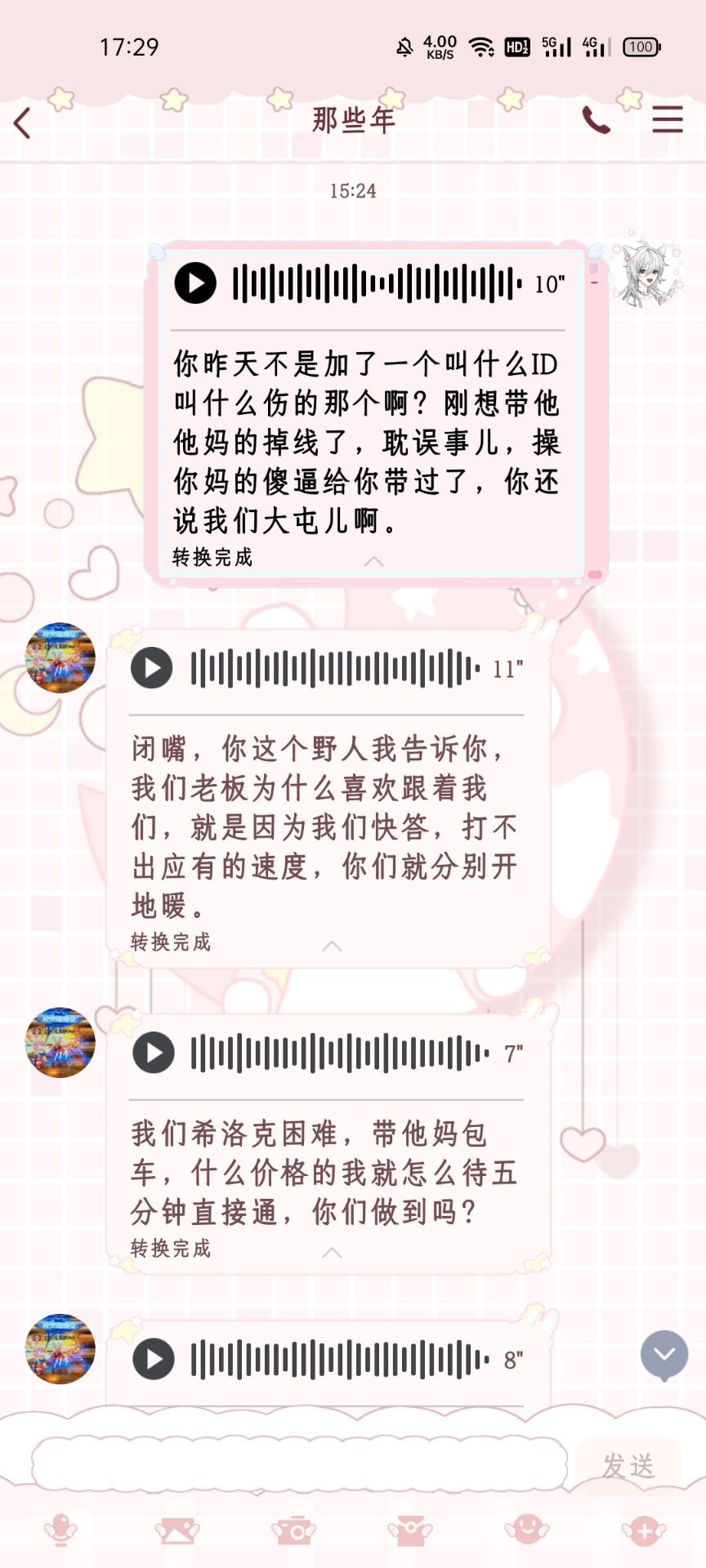This screenshot has height=1568, width=706.
Task: Play the 7-second voice message
Action: pyautogui.click(x=154, y=1053)
